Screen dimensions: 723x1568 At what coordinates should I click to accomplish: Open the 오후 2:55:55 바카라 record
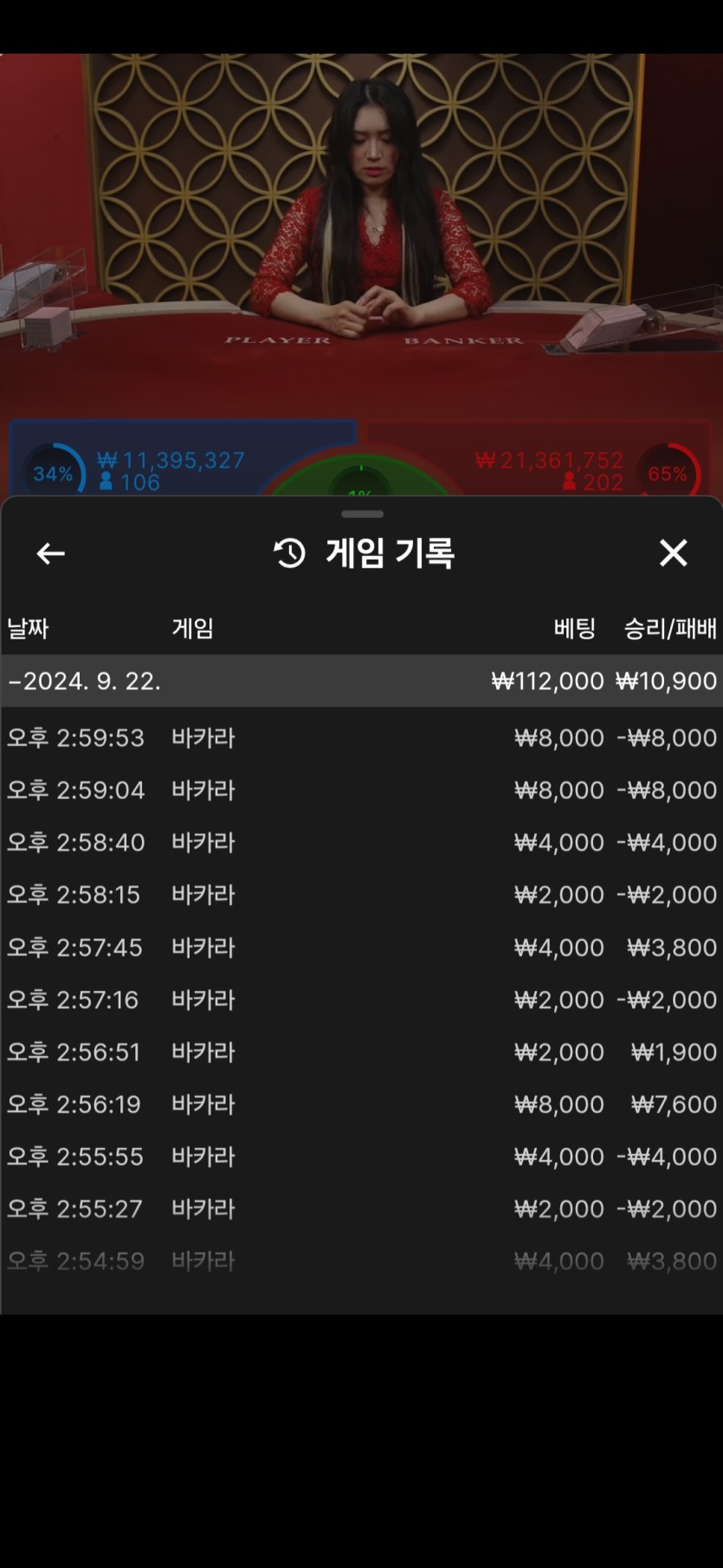[361, 1157]
